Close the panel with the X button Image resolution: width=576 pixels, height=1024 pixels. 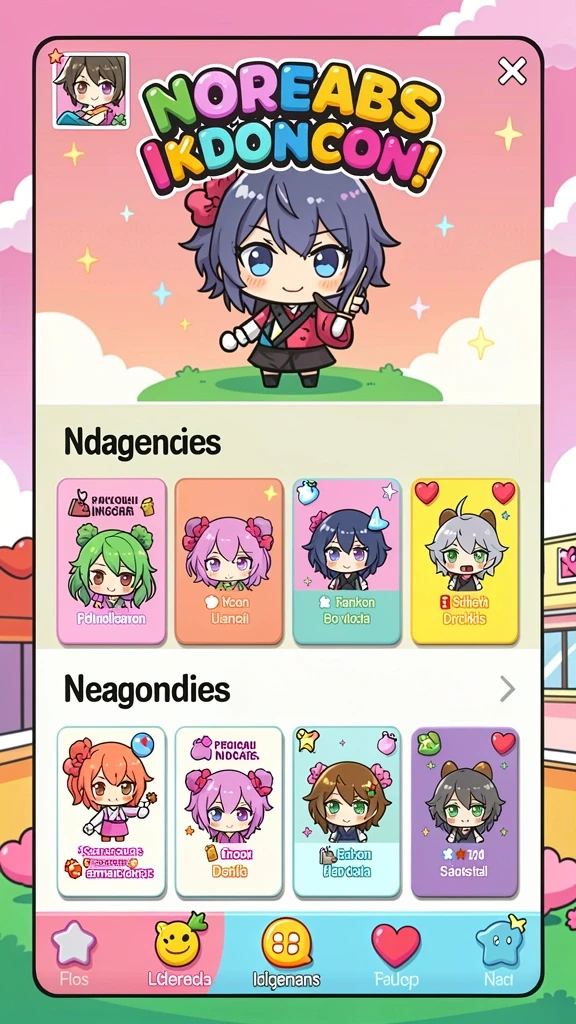click(512, 71)
